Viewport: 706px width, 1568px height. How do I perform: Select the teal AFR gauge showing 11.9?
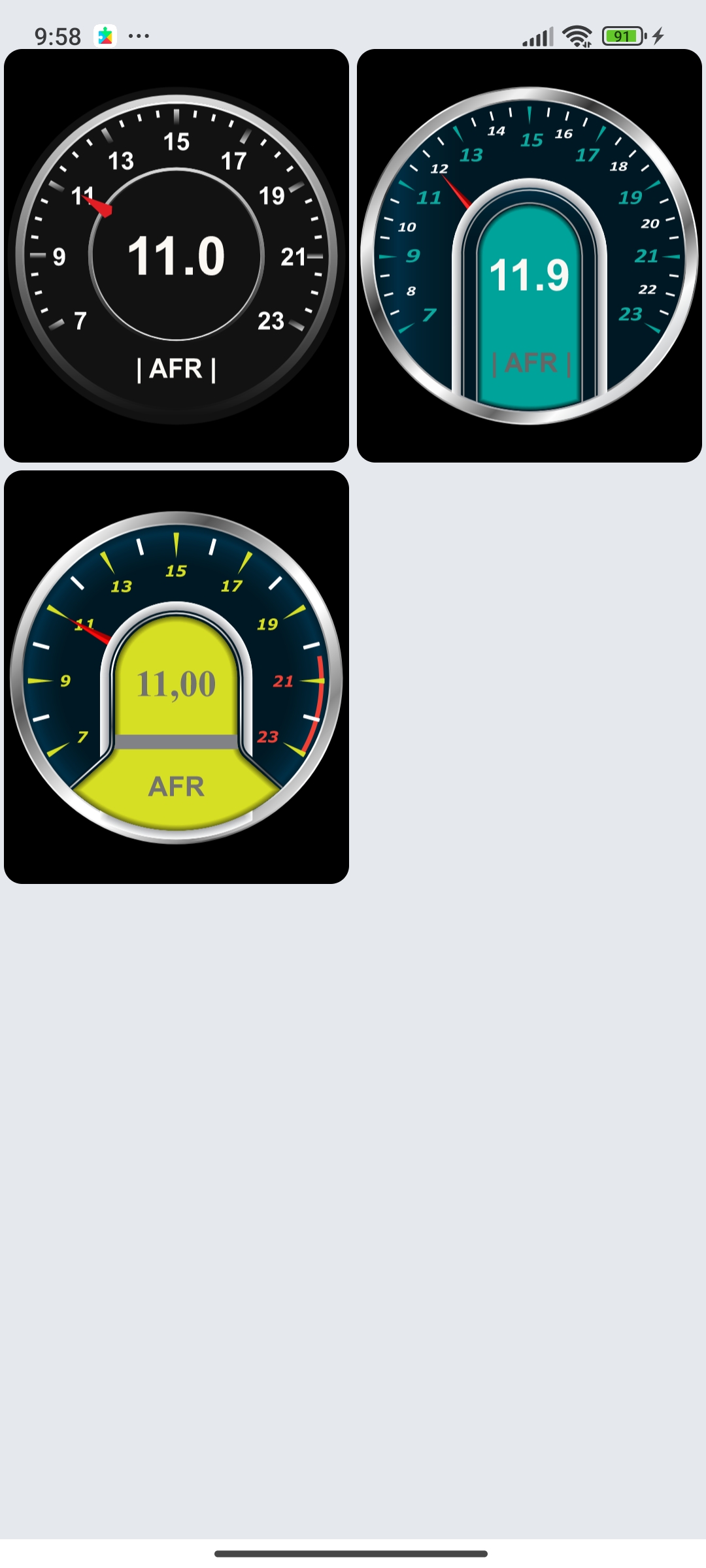[529, 255]
